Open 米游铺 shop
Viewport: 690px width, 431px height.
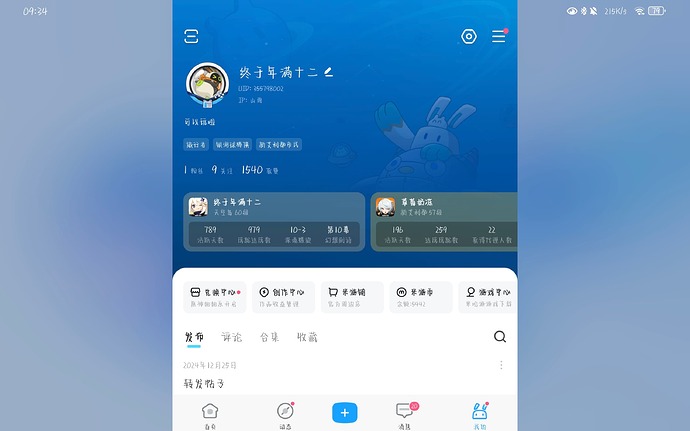352,296
